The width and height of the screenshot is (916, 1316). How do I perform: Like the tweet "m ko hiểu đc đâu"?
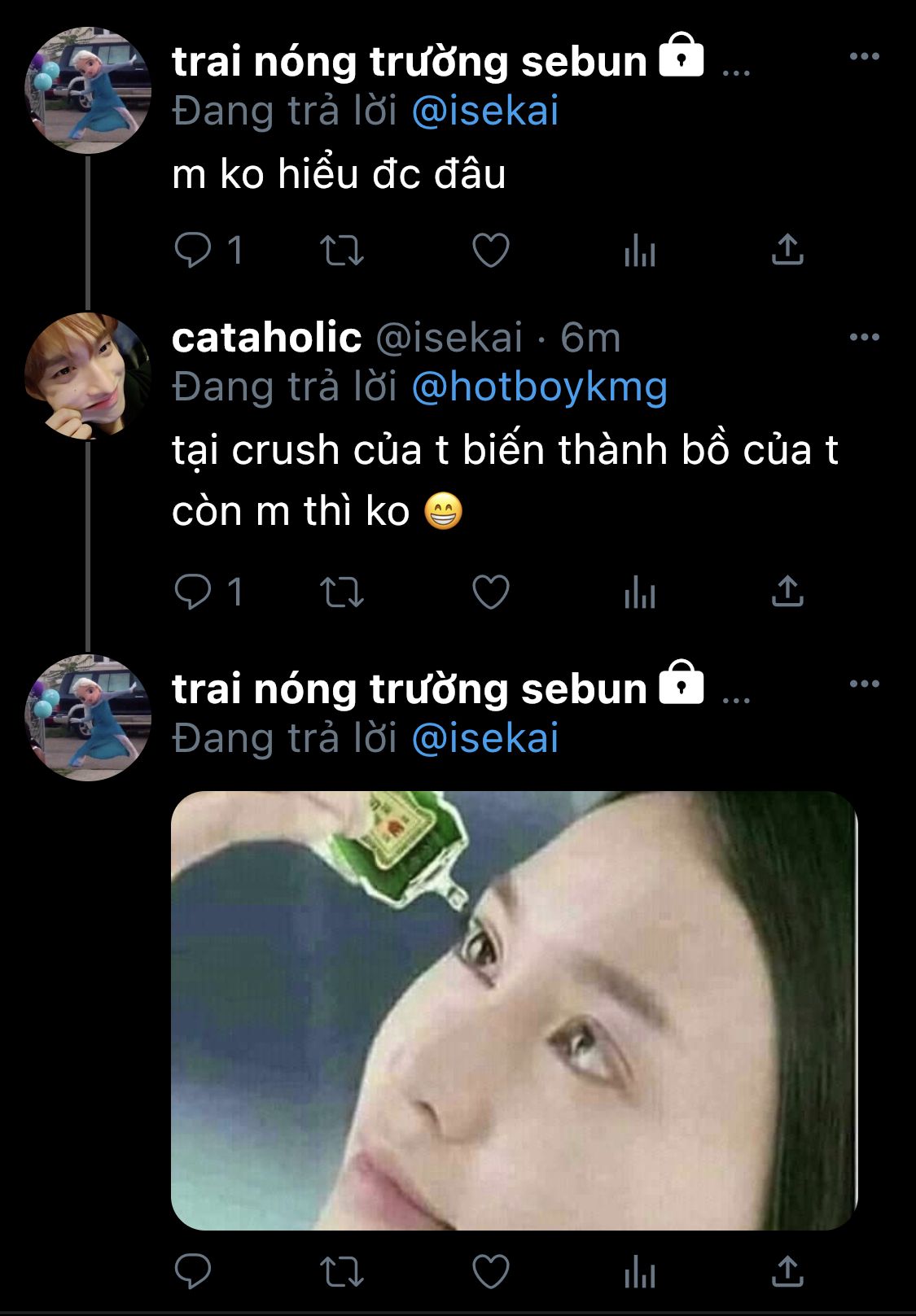click(x=491, y=250)
